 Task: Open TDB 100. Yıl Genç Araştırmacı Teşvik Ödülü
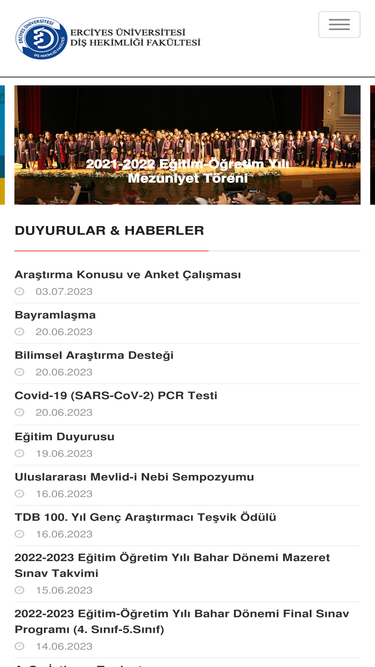pos(145,517)
